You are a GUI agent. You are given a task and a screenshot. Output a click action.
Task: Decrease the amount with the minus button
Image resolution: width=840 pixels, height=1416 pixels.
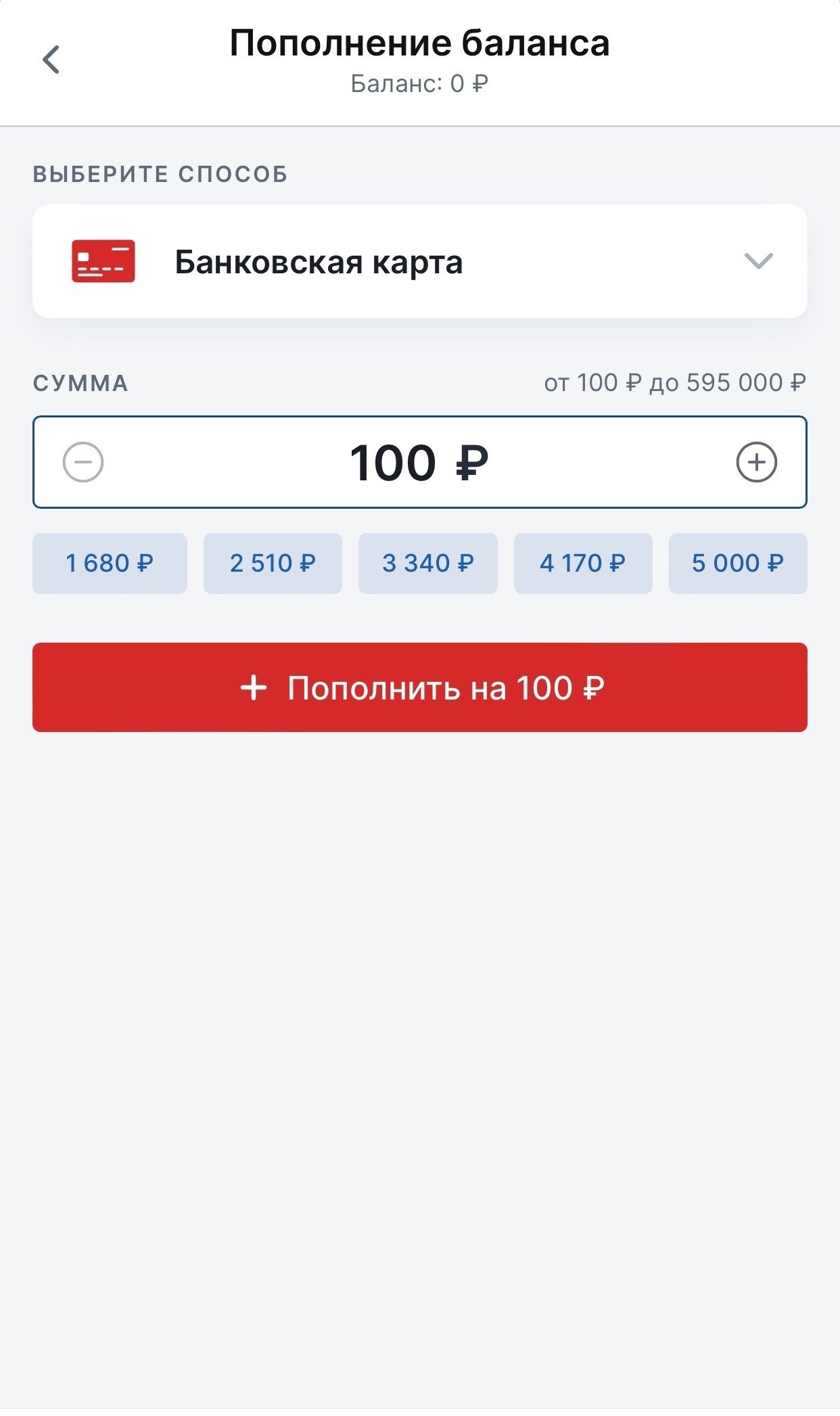pyautogui.click(x=83, y=463)
